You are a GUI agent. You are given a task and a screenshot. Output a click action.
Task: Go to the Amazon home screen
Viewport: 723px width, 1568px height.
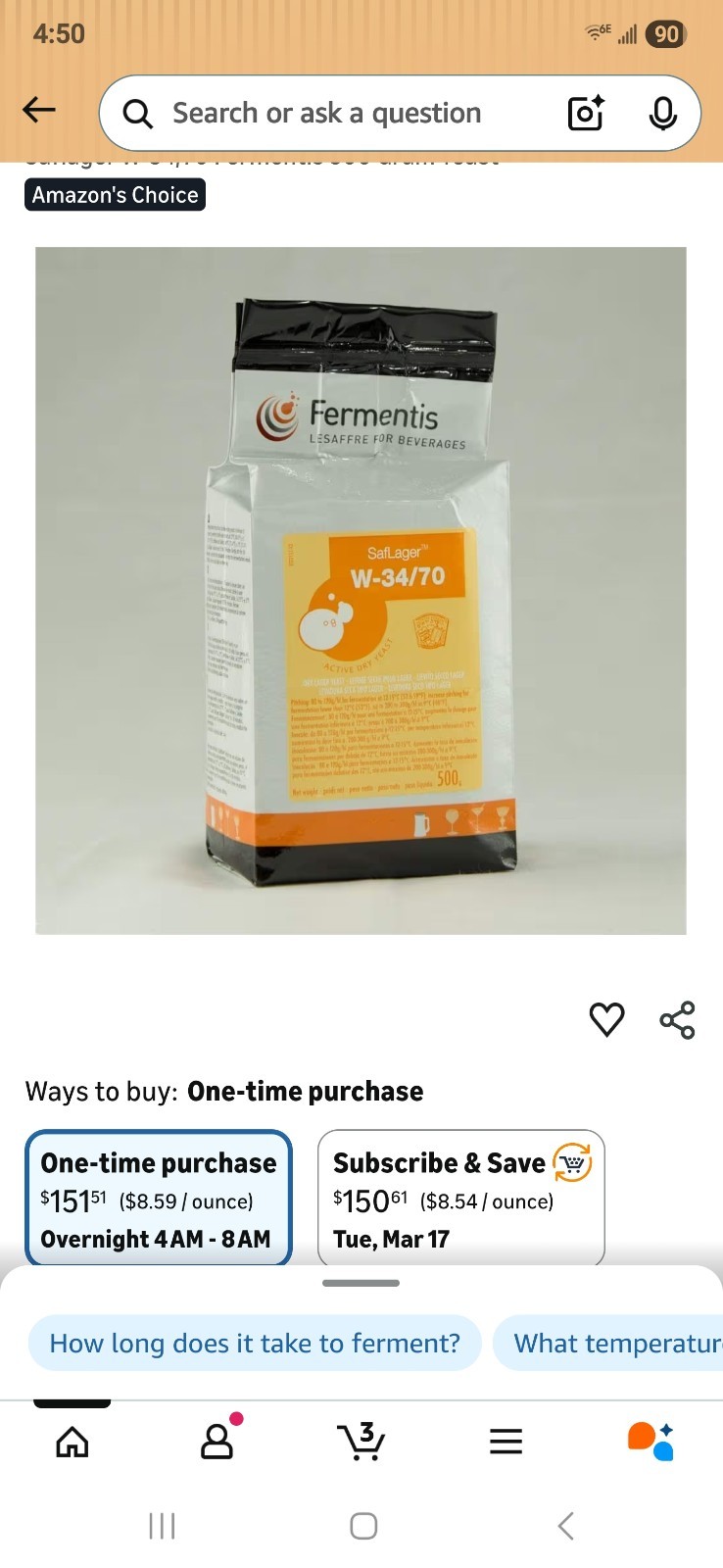(72, 1440)
